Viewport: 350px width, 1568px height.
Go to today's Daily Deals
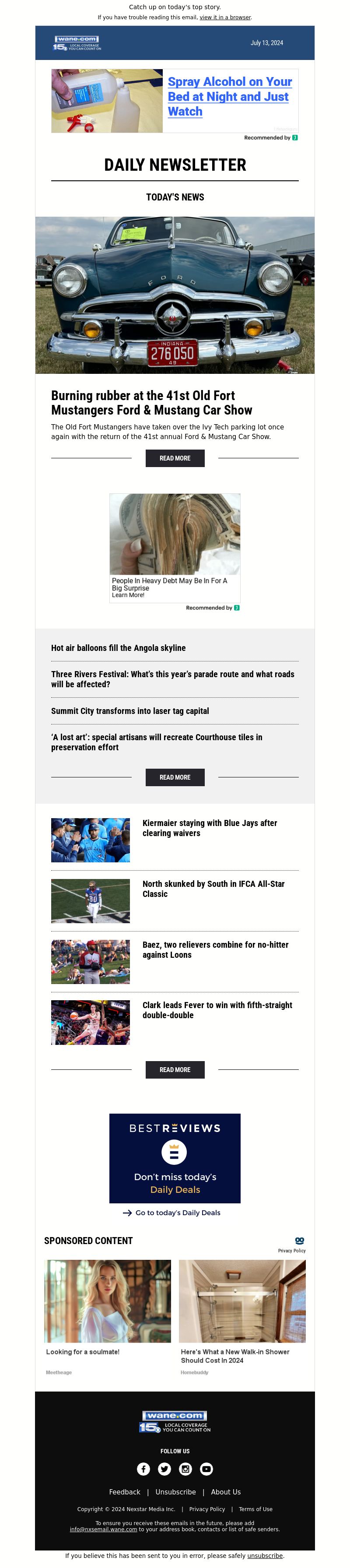coord(177,1213)
